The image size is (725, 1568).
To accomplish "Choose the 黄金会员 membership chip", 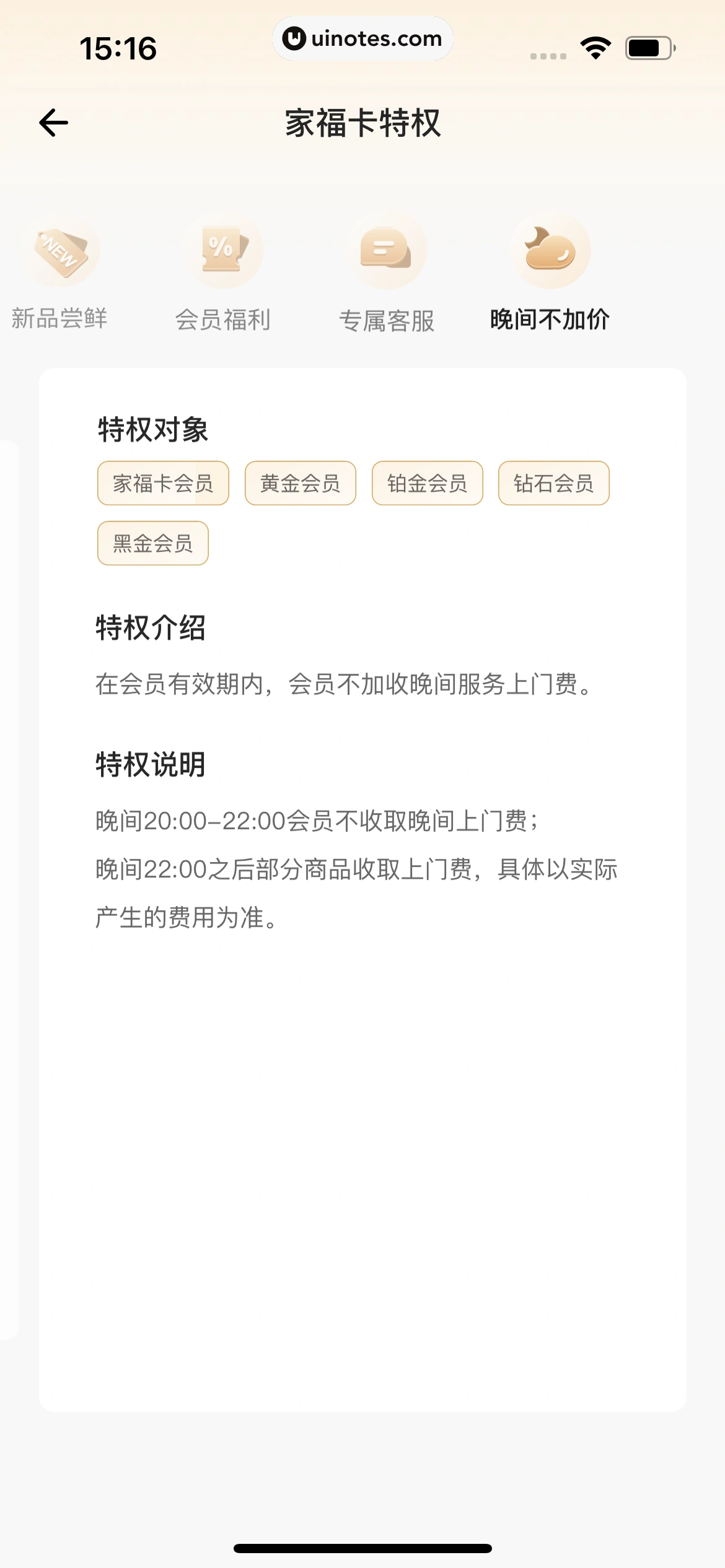I will click(x=300, y=484).
